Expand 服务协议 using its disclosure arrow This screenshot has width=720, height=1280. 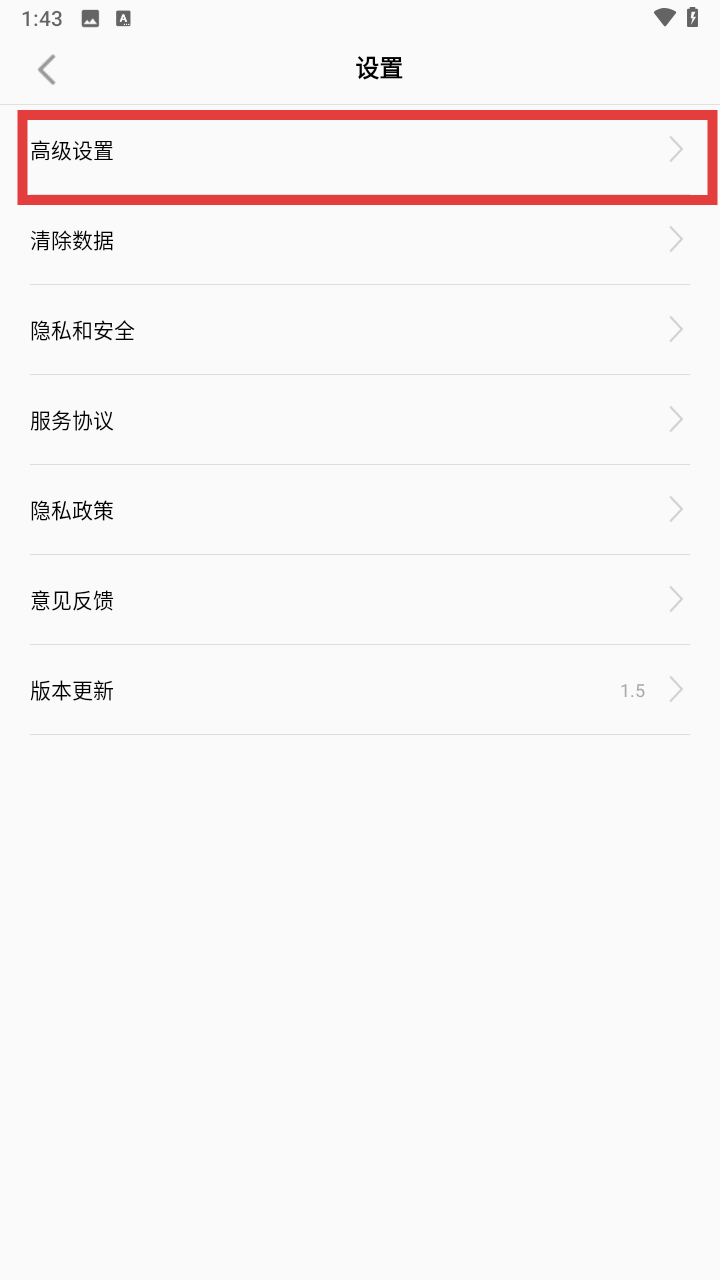676,419
